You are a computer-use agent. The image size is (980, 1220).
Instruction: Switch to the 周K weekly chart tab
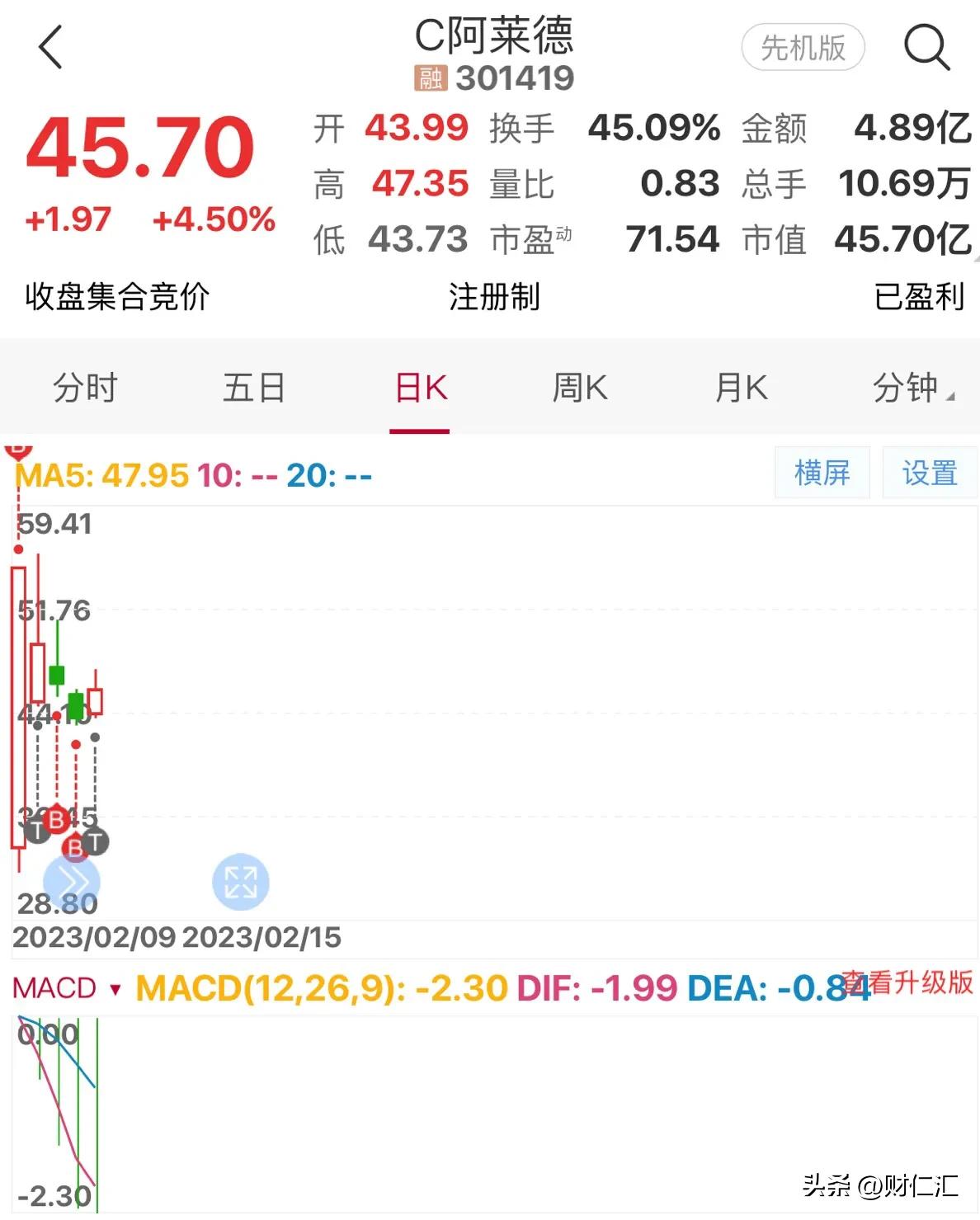(x=582, y=387)
